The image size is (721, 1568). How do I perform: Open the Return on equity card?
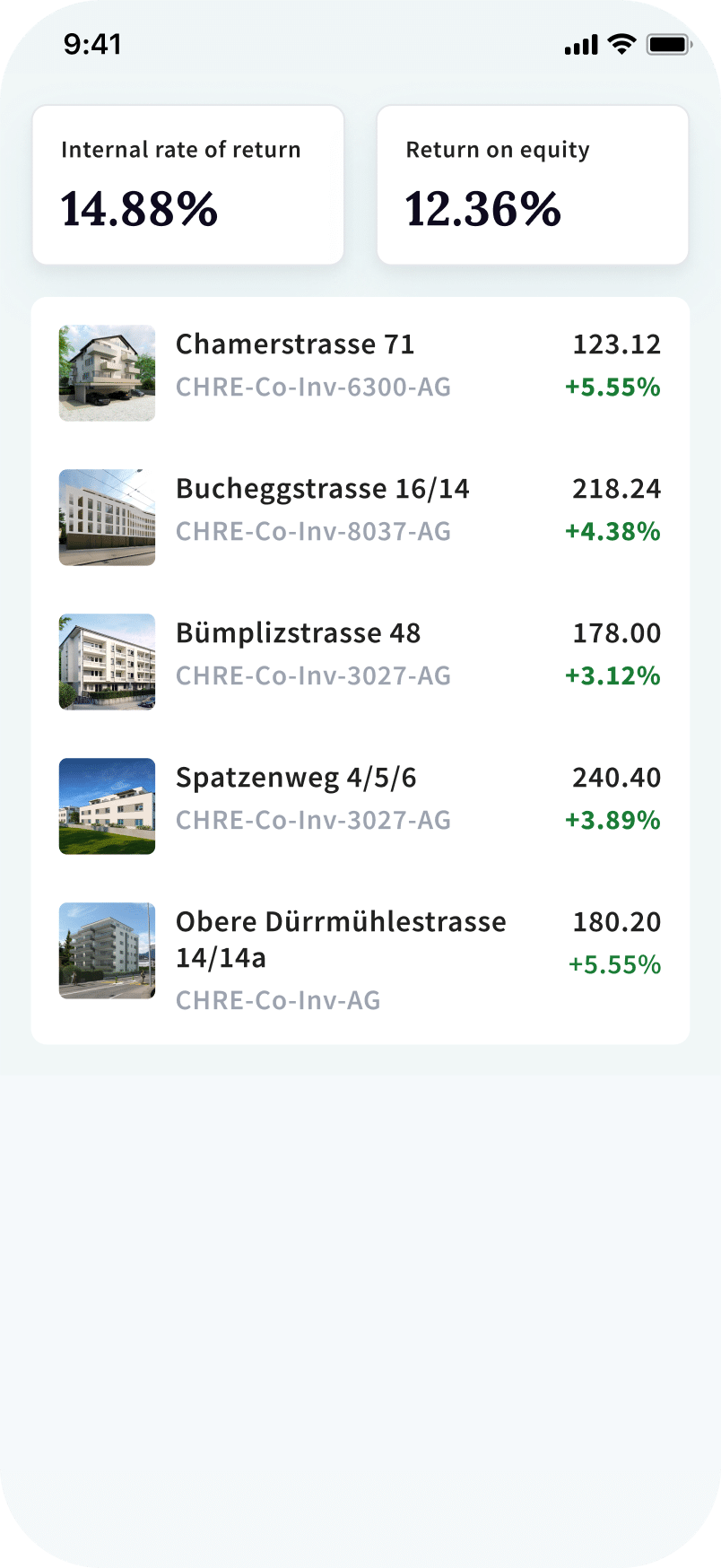(x=533, y=185)
